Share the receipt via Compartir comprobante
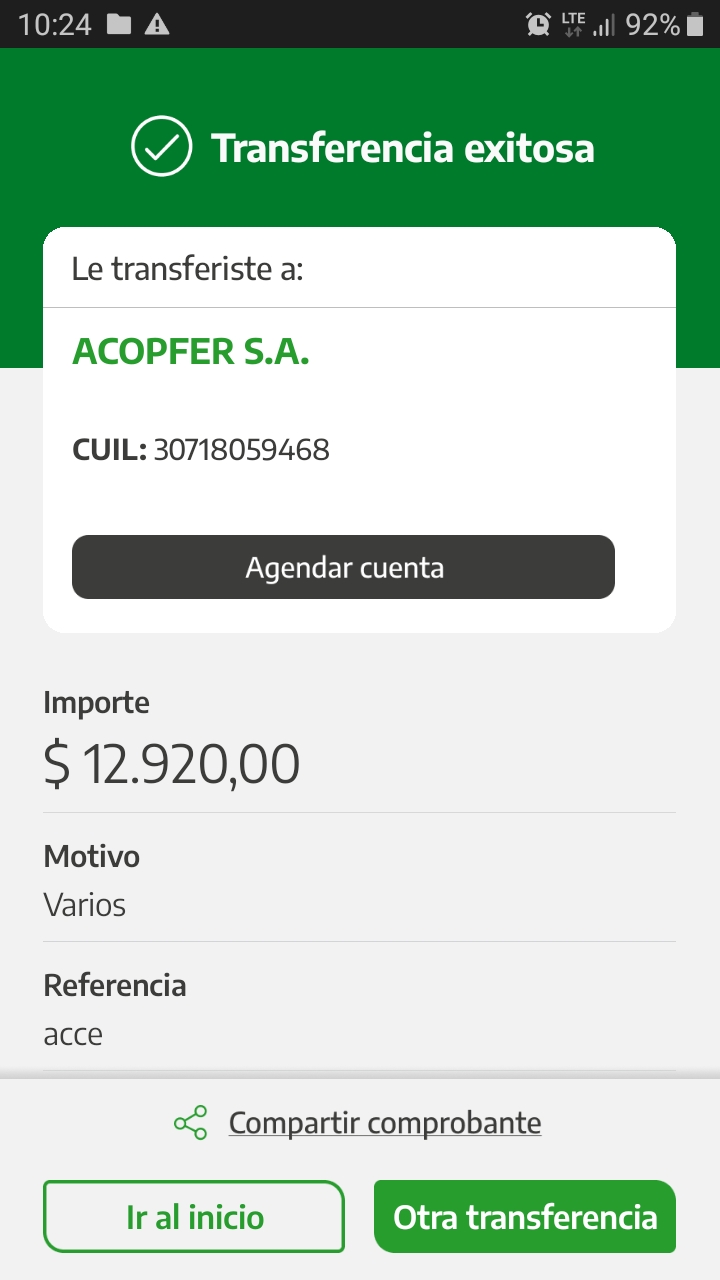The height and width of the screenshot is (1280, 720). [x=384, y=1123]
